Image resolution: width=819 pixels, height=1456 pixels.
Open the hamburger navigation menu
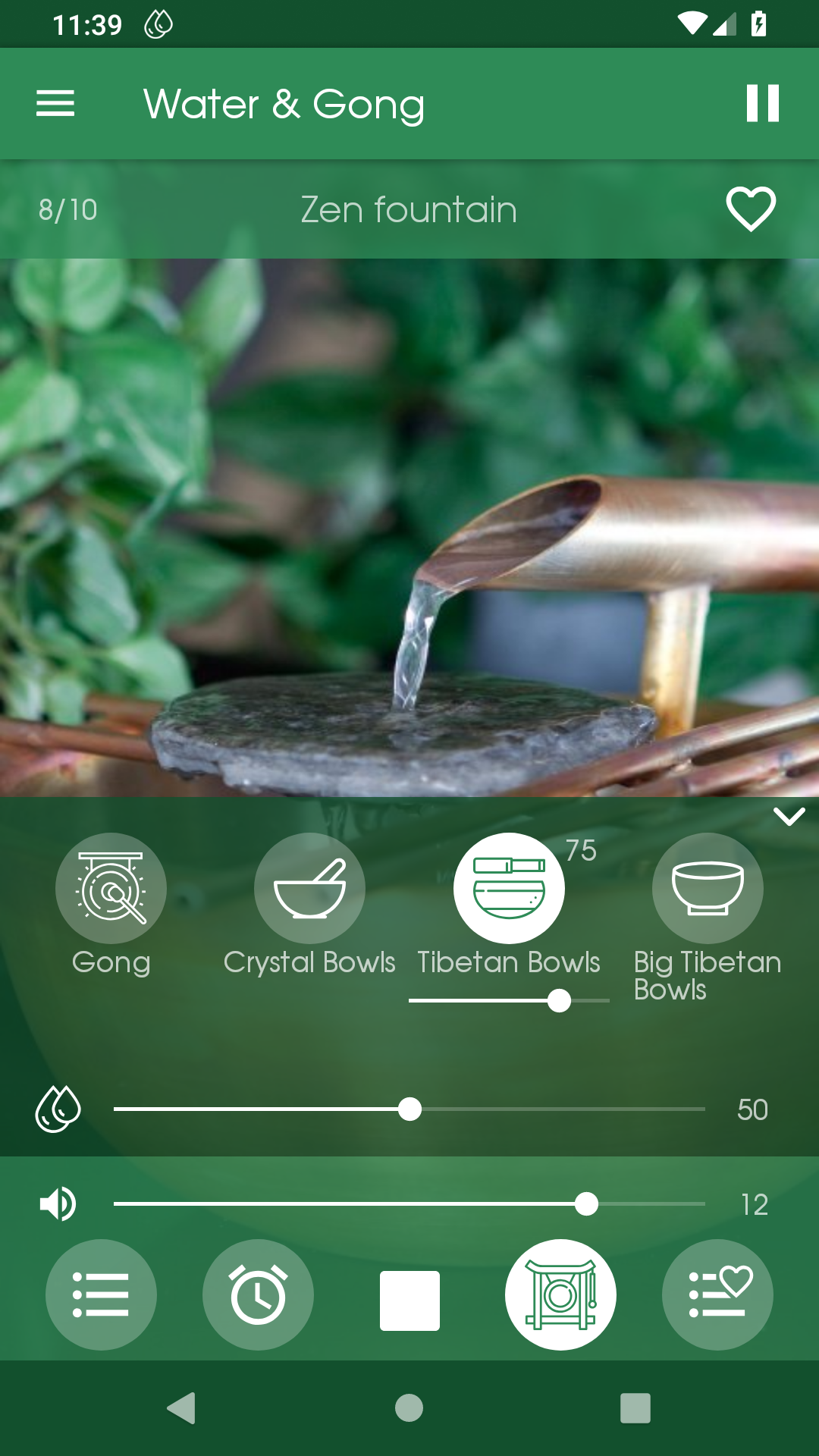[x=55, y=103]
